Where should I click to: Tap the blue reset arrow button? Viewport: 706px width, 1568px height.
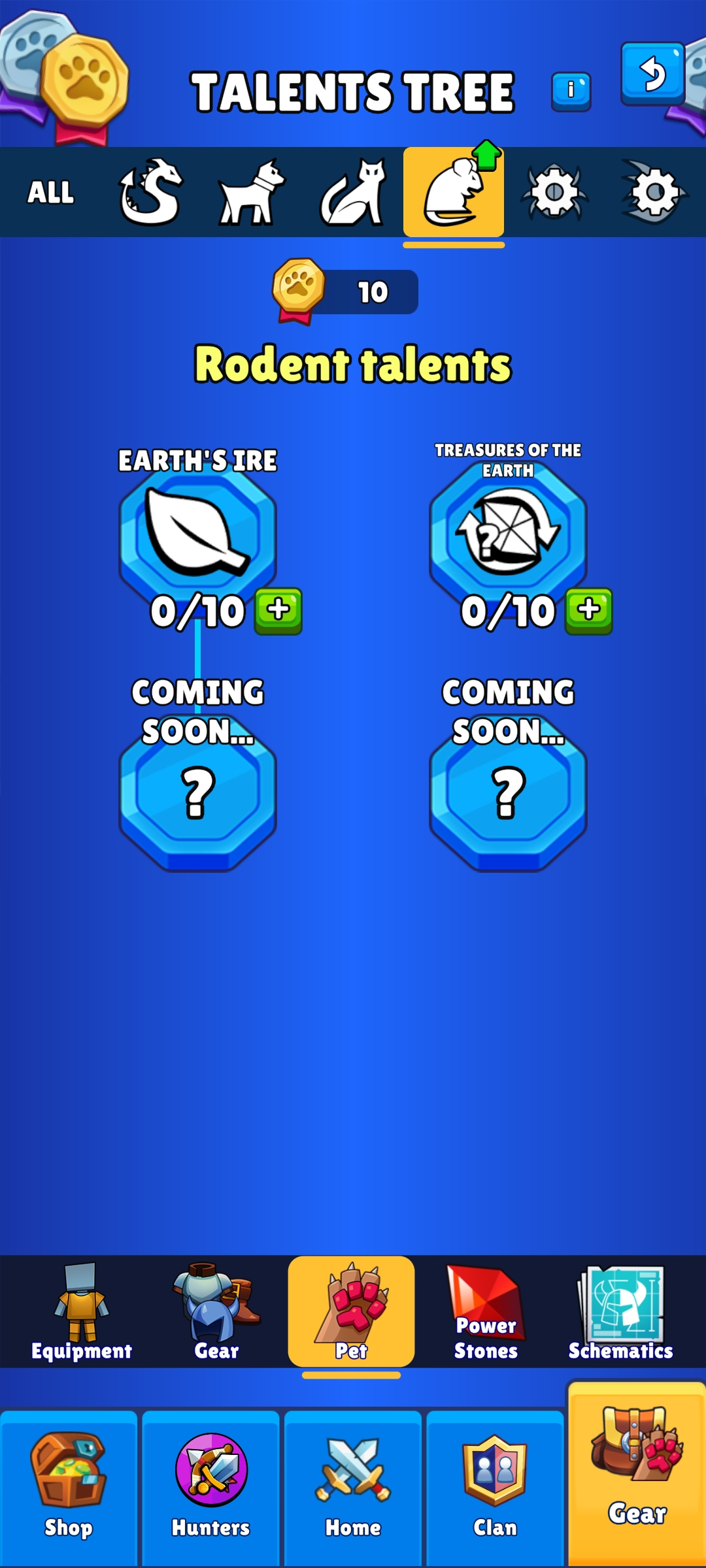pos(652,73)
